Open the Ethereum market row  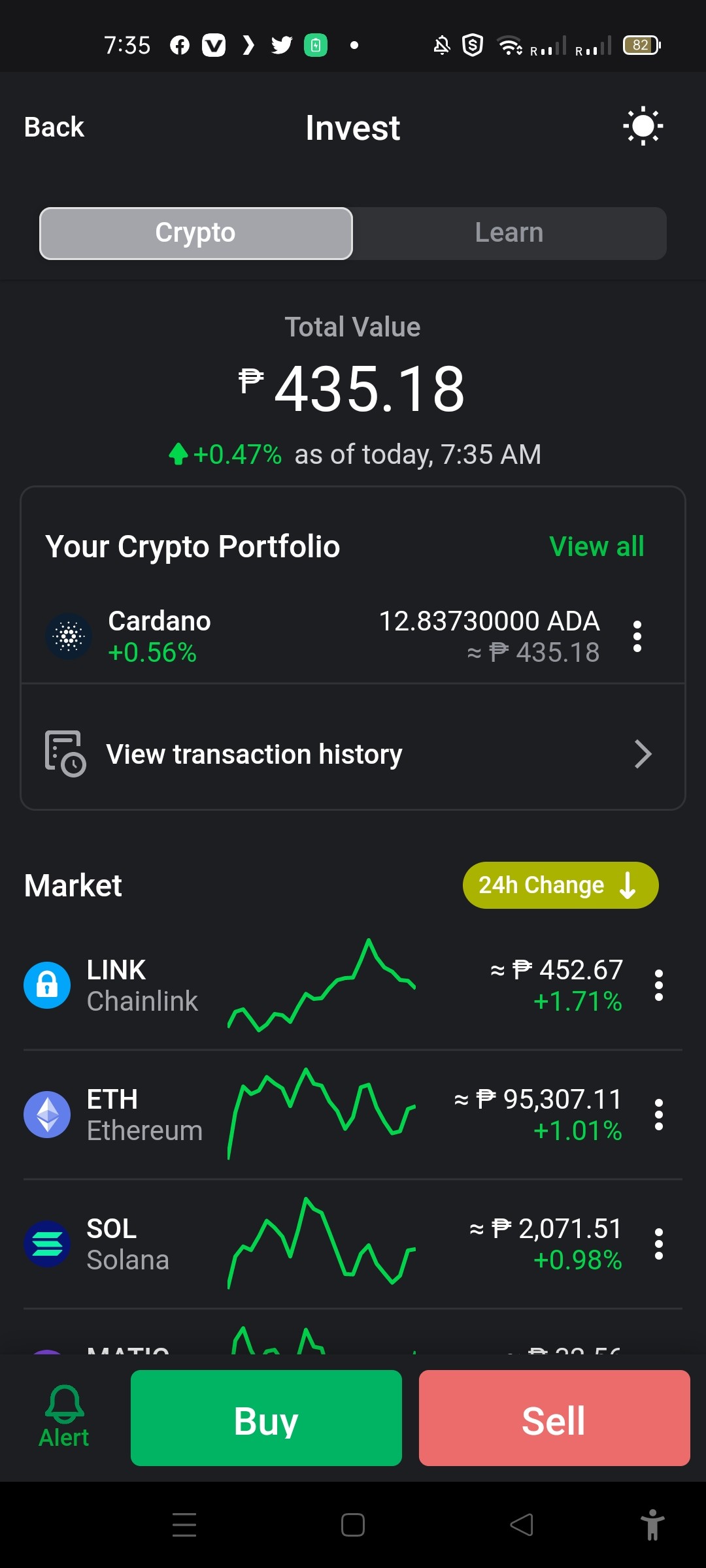324,1115
